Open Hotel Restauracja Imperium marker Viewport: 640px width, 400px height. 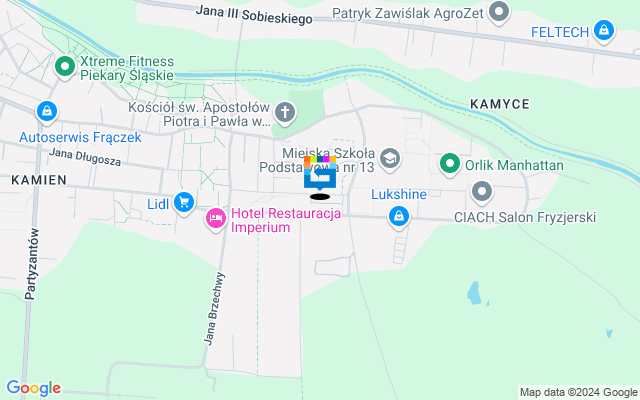point(215,217)
